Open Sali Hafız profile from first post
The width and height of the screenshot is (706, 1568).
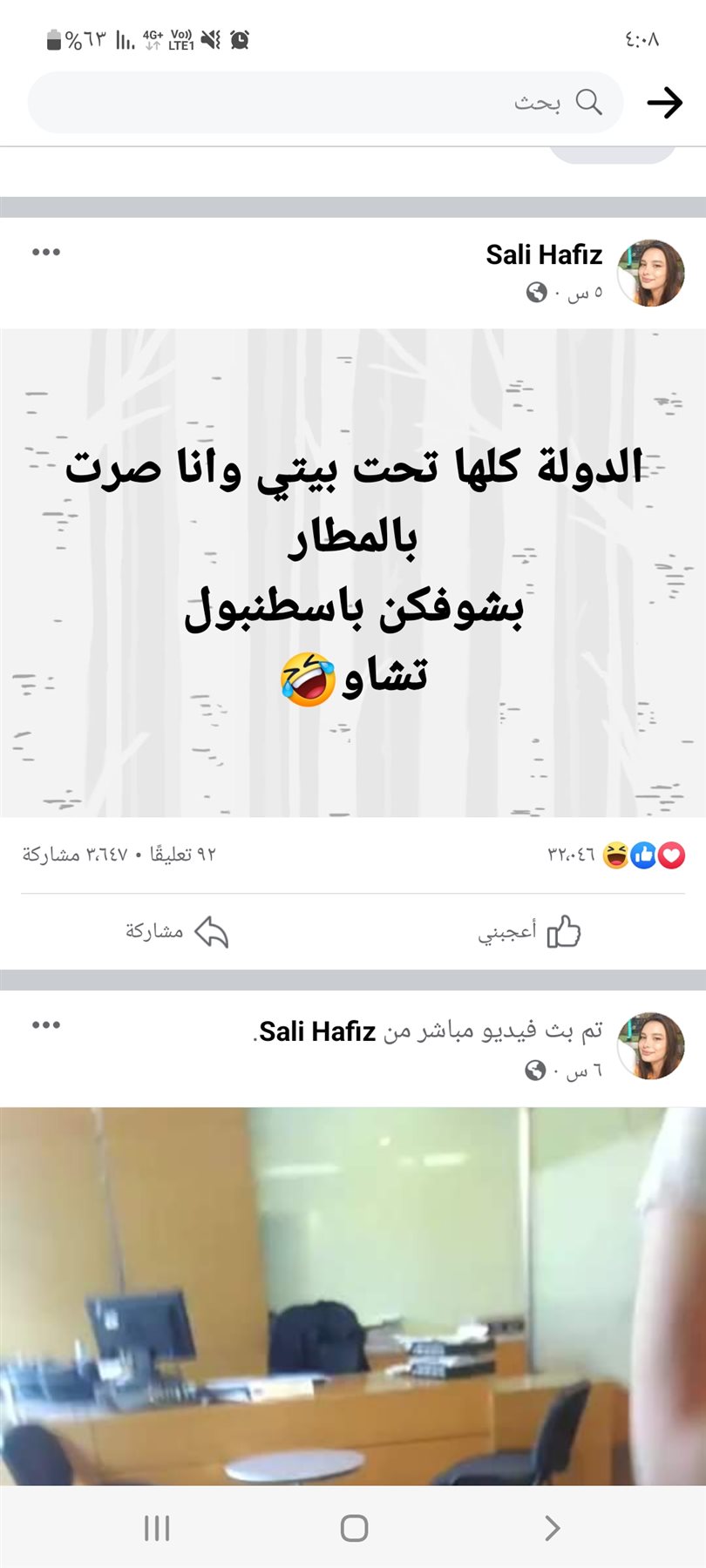(544, 254)
